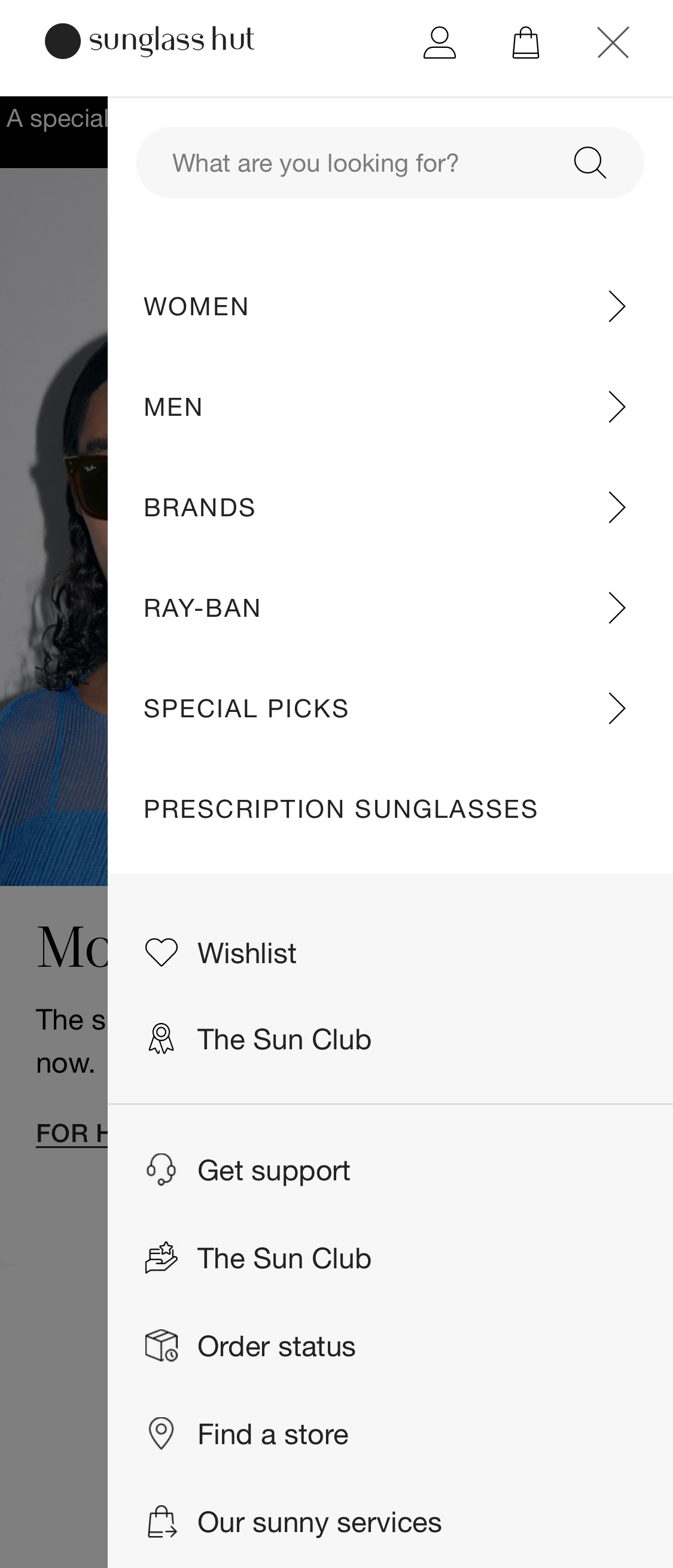The height and width of the screenshot is (1568, 673).
Task: Click the Our sunny services bag icon
Action: tap(161, 1521)
